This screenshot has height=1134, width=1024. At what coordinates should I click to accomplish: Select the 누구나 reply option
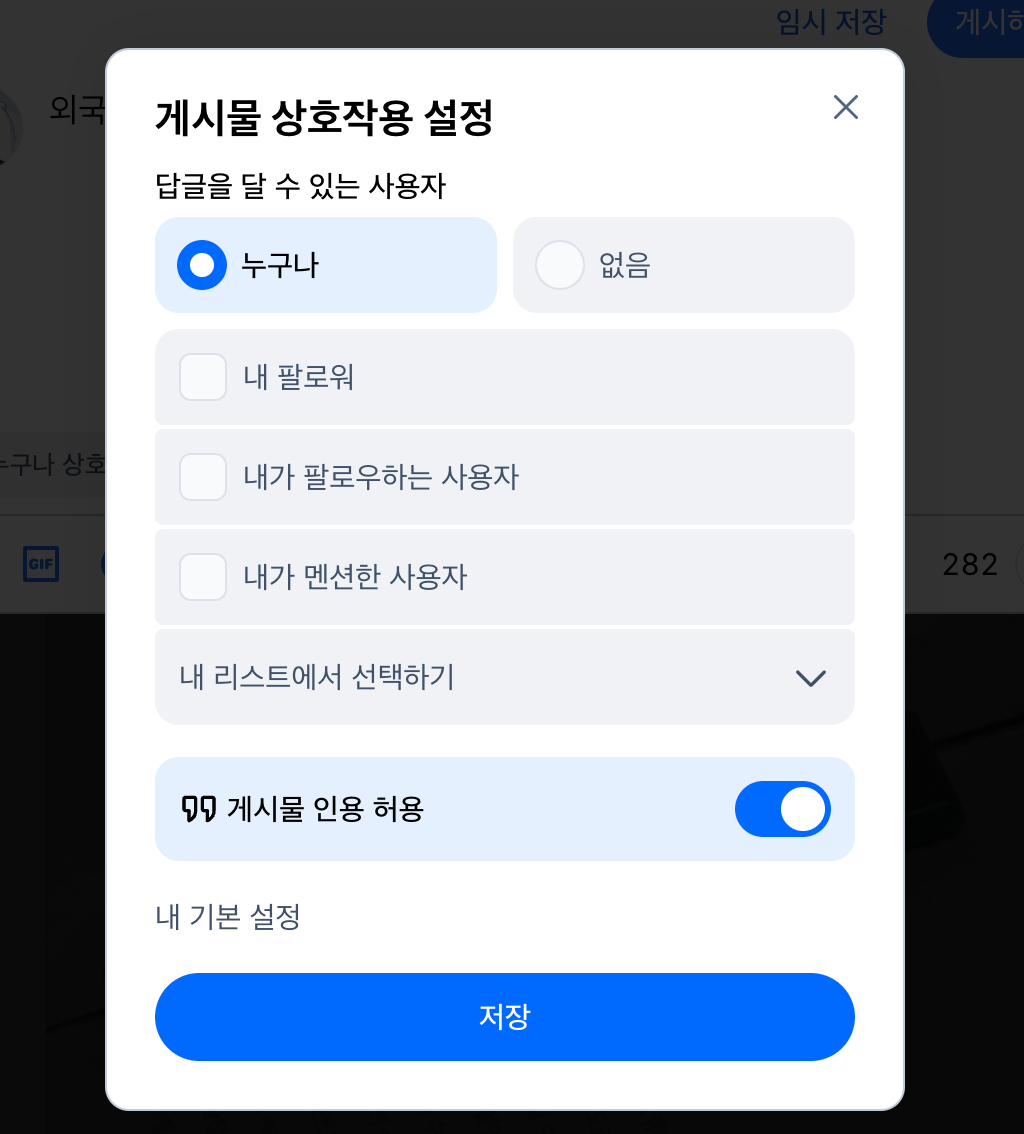click(203, 265)
